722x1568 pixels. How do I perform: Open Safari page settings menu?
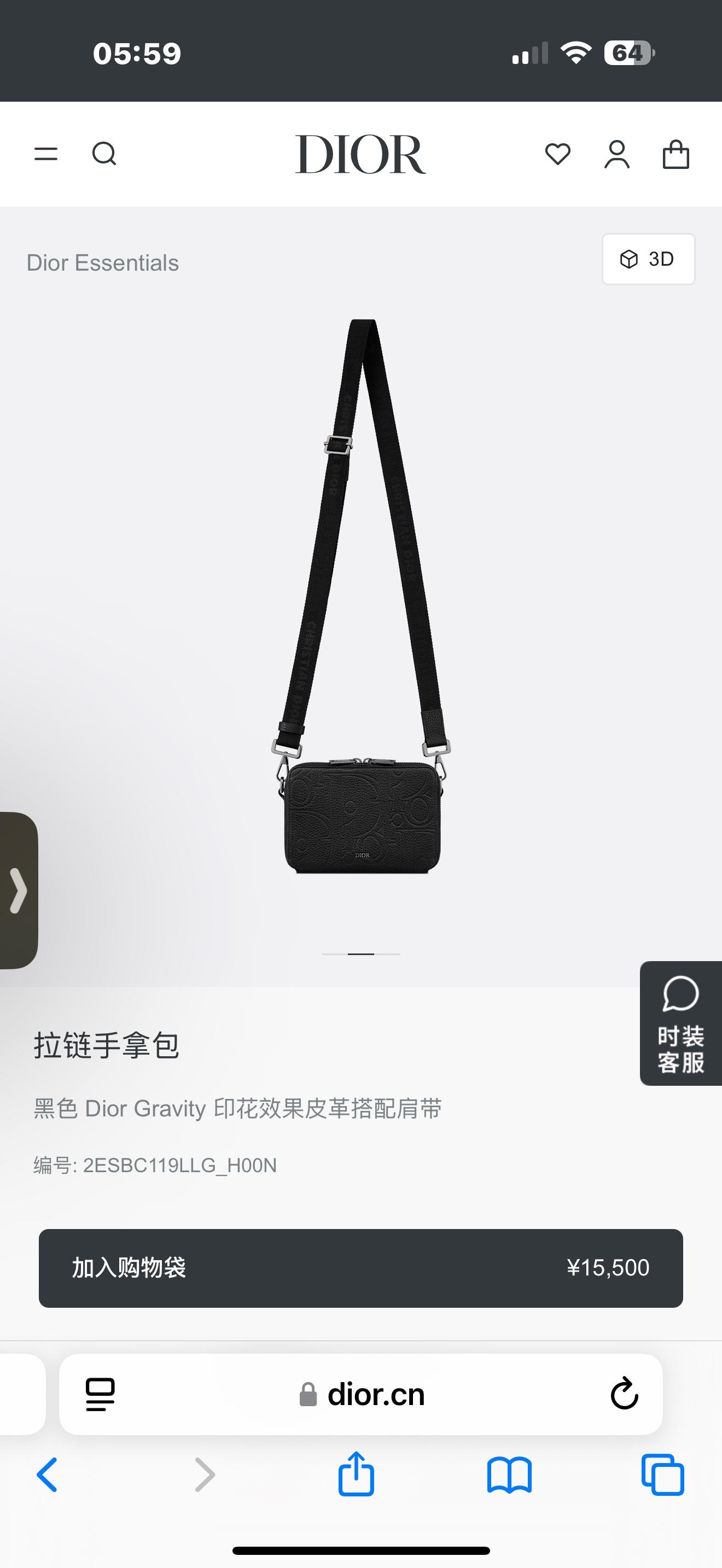coord(101,1394)
